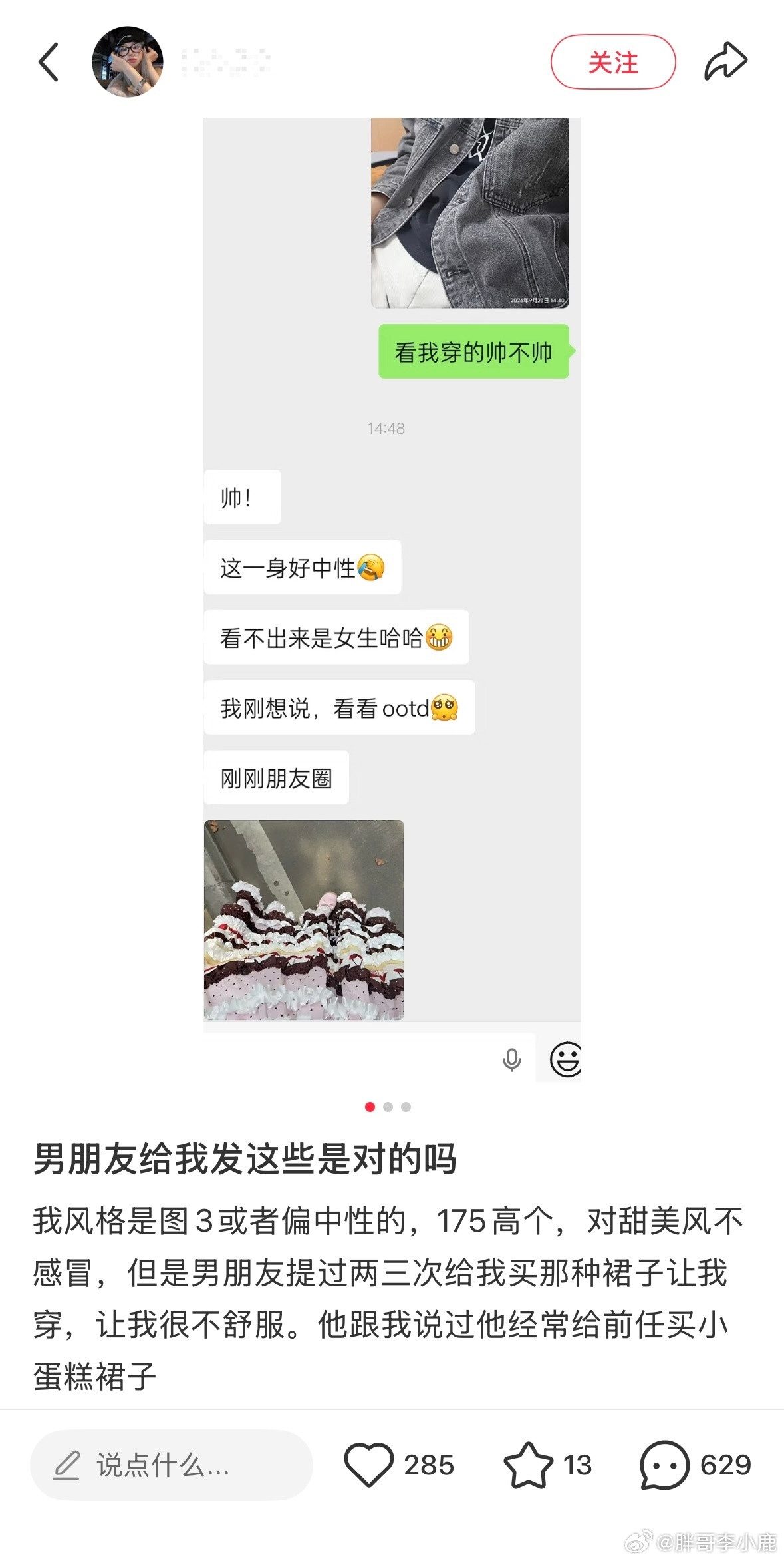784x1561 pixels.
Task: Tap the 说点什么 comment input field
Action: click(x=172, y=1465)
